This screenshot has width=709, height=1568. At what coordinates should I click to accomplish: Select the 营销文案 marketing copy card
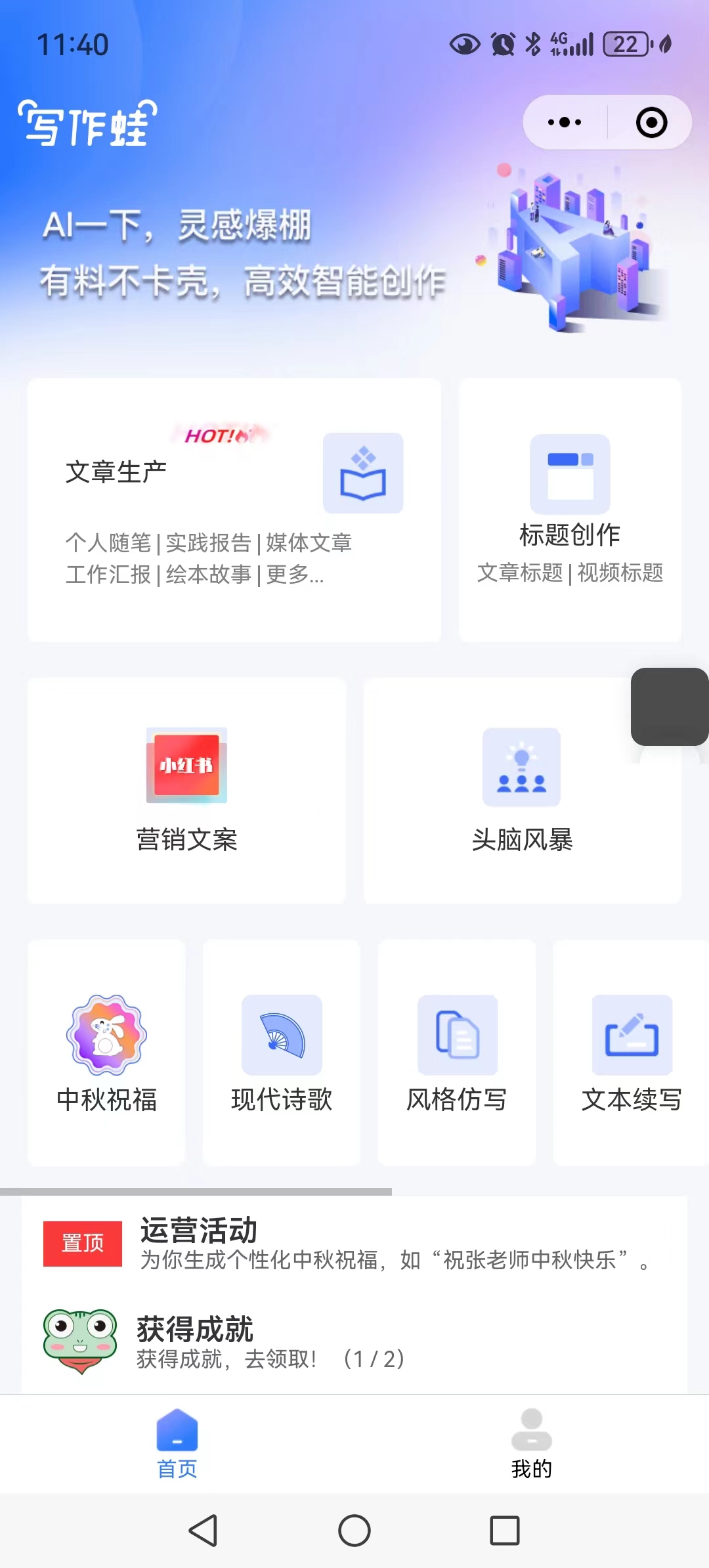click(x=186, y=791)
